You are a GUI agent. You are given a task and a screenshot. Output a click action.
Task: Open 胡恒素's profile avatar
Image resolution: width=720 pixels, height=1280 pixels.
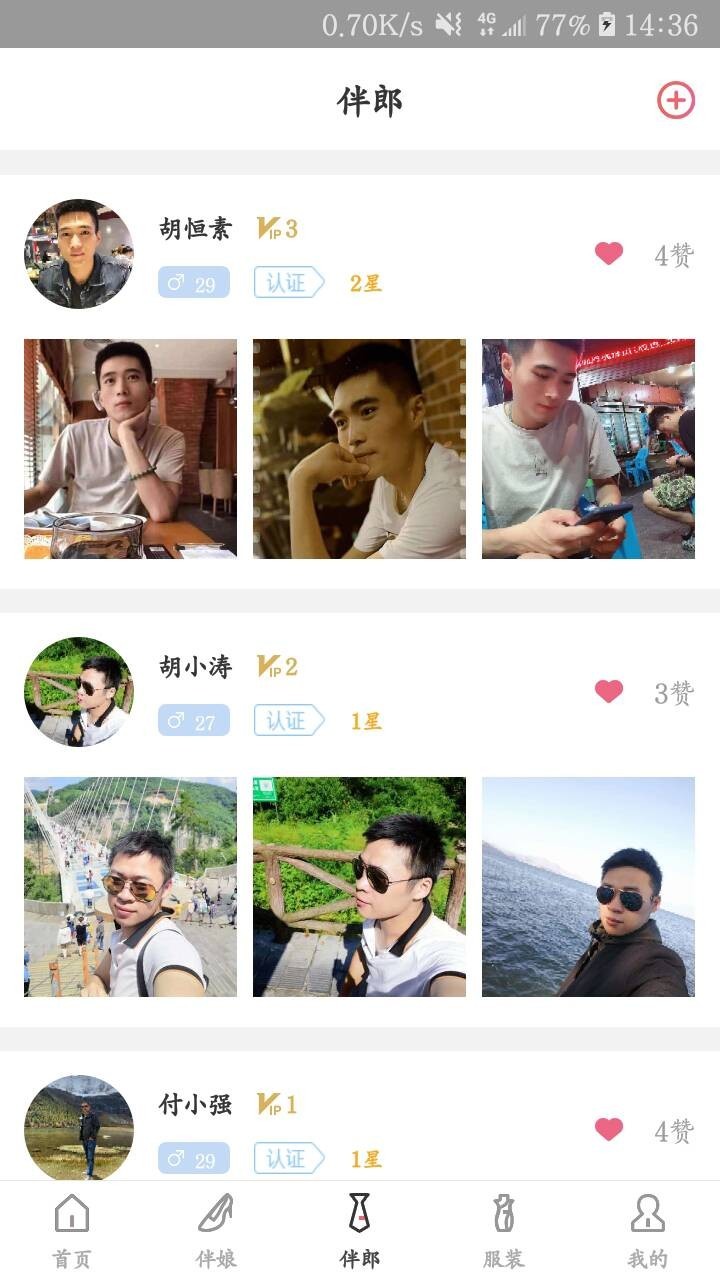[x=79, y=254]
